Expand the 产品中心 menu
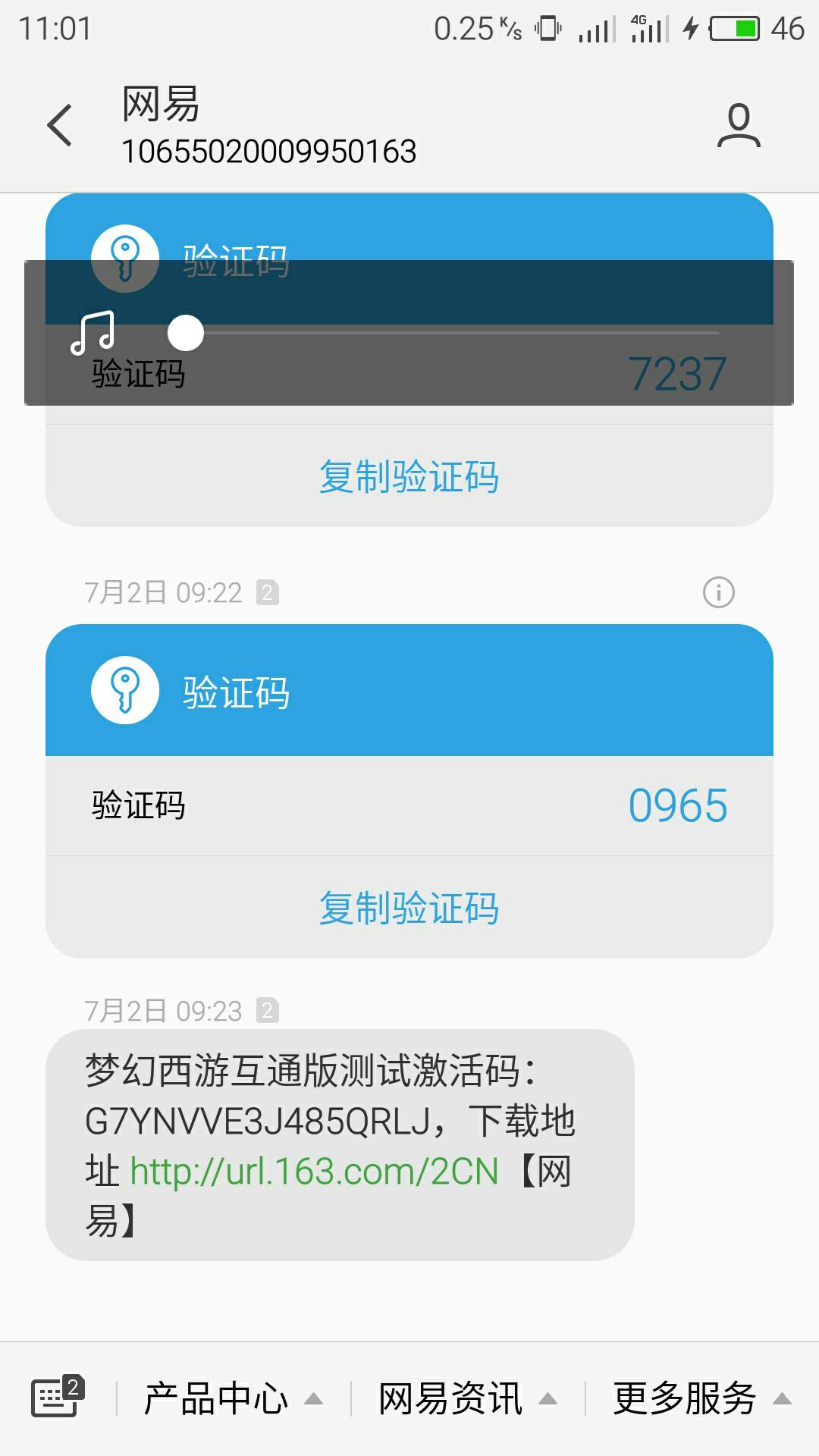Viewport: 819px width, 1456px height. [x=233, y=1398]
